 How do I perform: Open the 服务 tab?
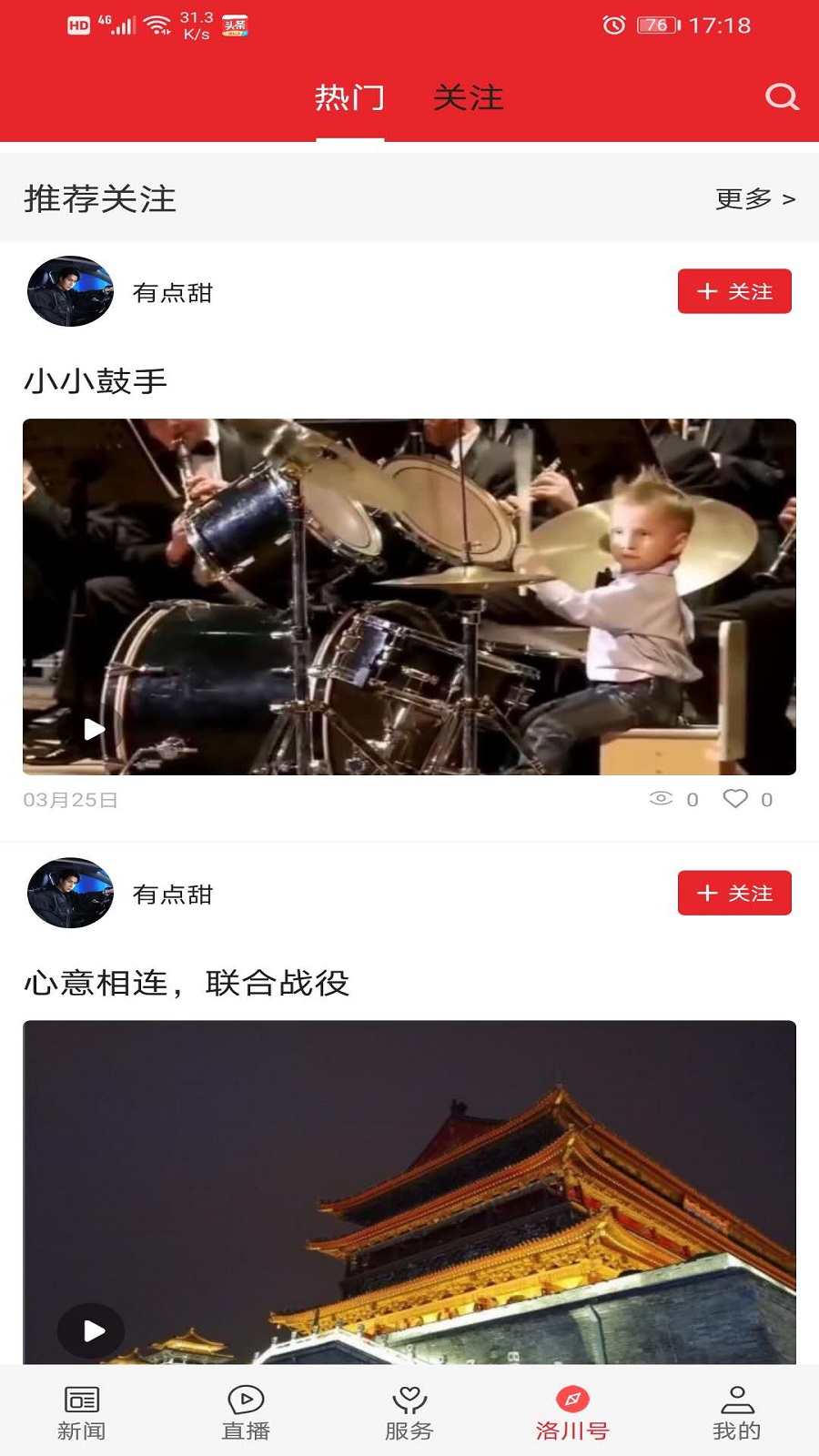(x=409, y=1413)
